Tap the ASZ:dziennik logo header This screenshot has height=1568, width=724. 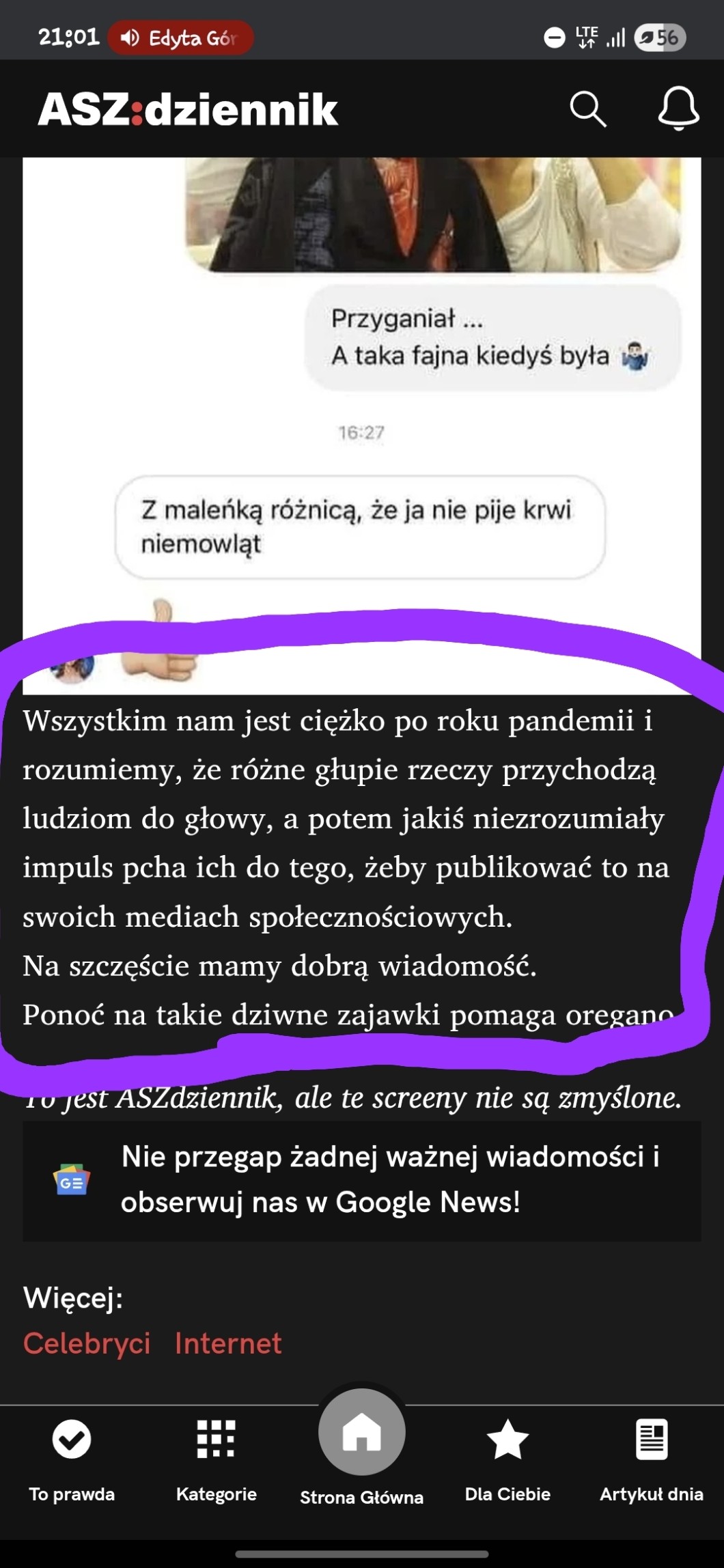(188, 109)
